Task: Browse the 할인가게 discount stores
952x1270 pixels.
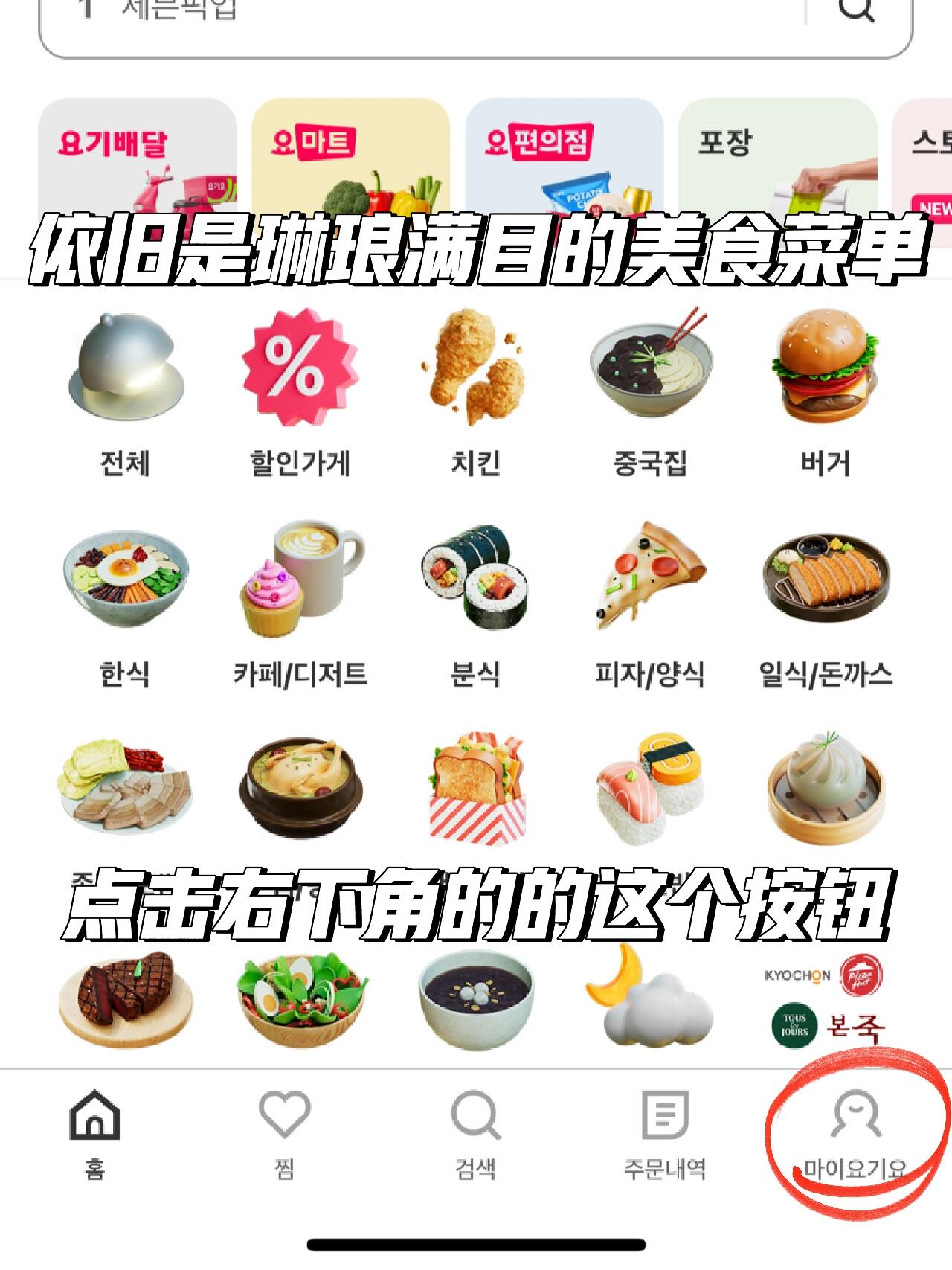Action: click(300, 394)
